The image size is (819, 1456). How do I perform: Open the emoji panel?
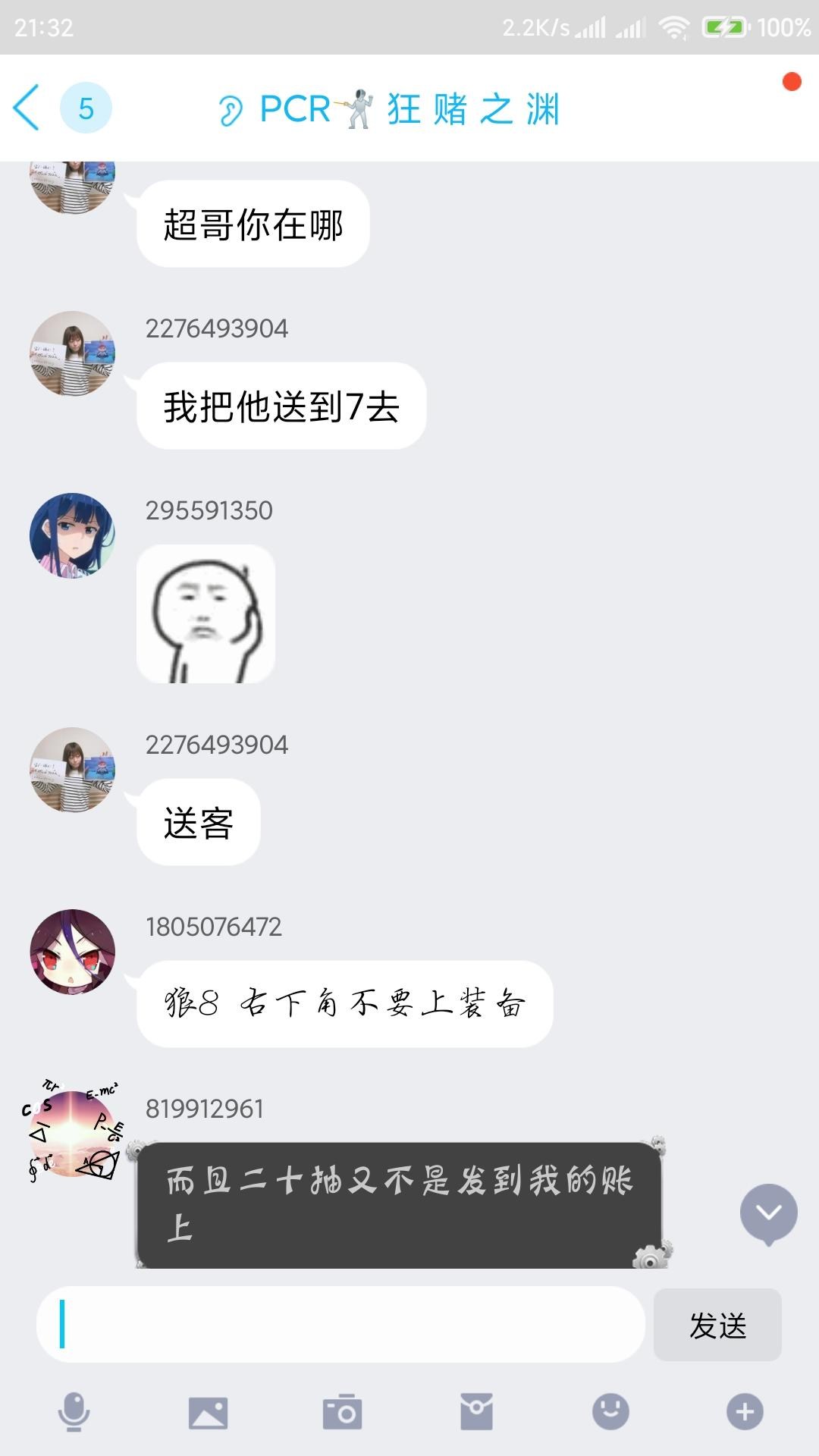(x=610, y=1412)
